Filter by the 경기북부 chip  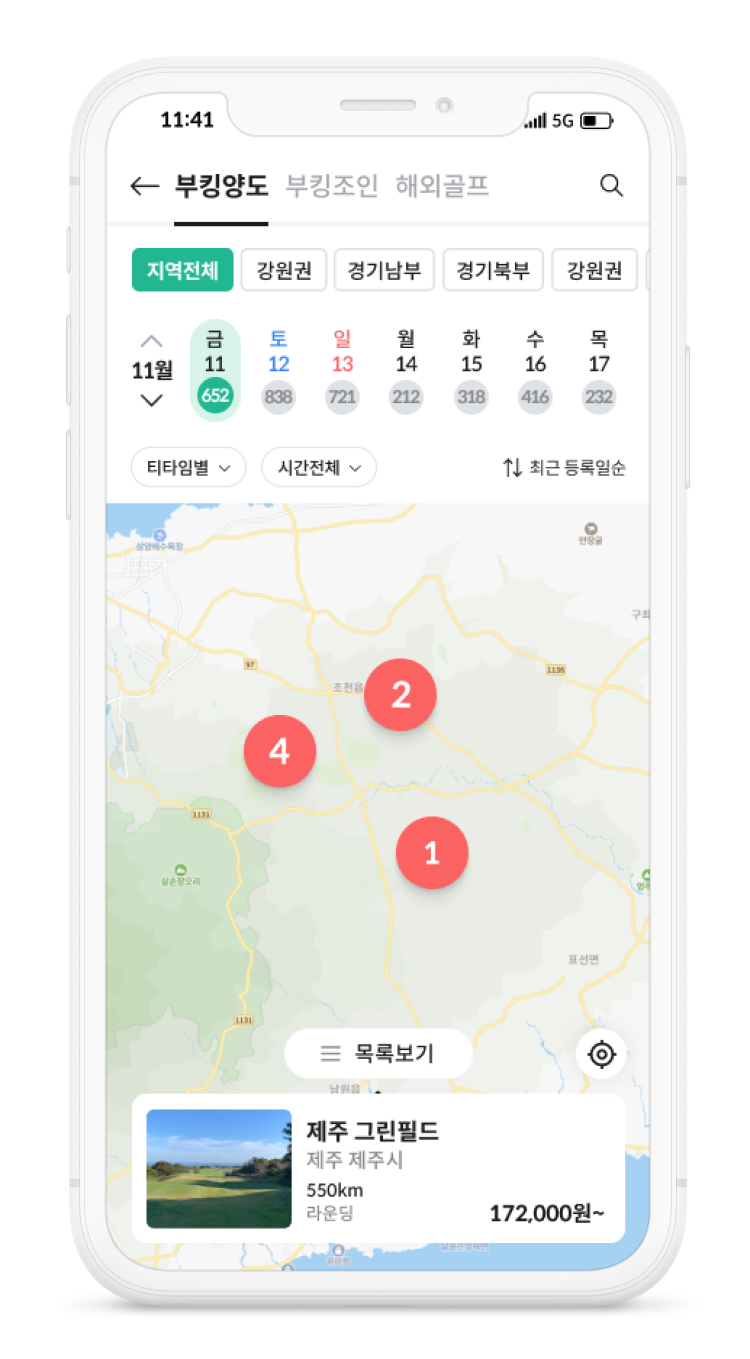(x=493, y=270)
